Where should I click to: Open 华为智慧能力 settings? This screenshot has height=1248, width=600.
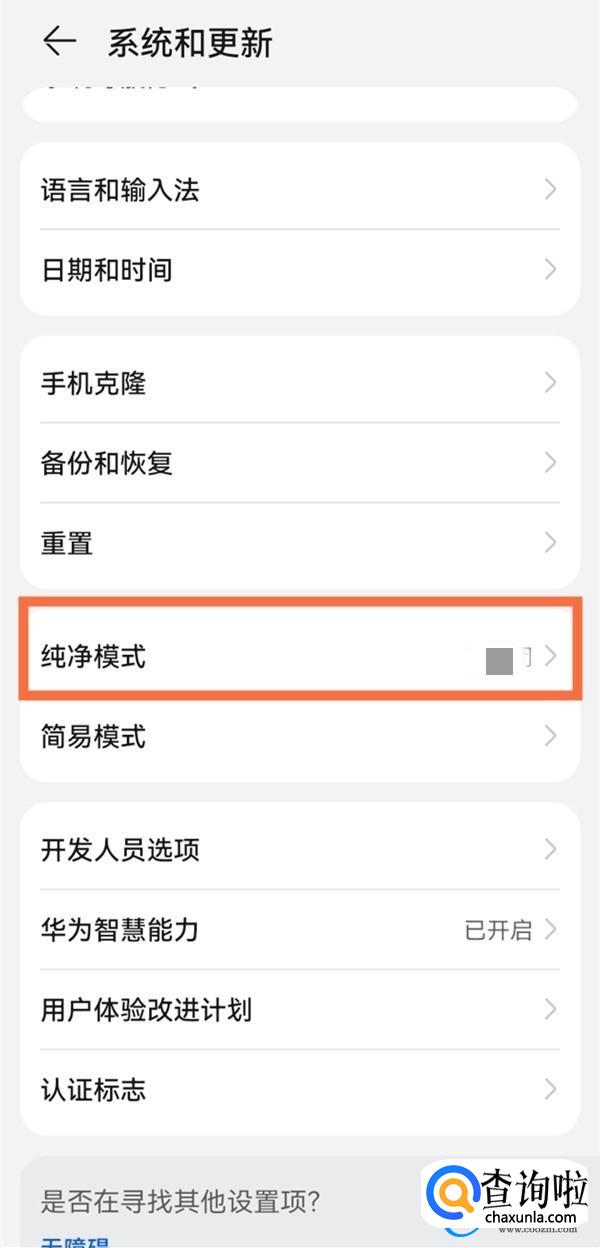[300, 930]
